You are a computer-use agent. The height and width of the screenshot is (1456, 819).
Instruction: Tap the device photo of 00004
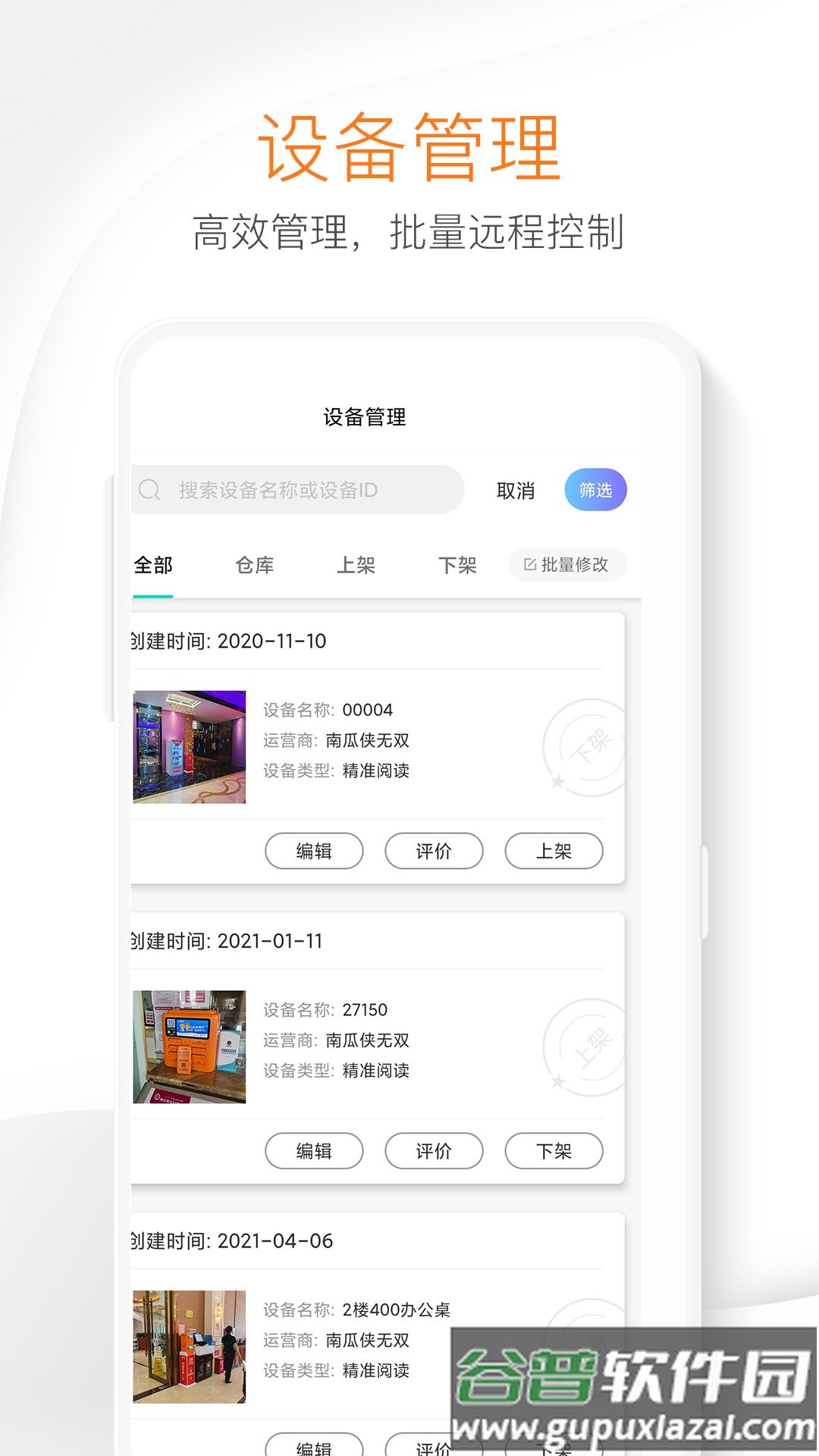(189, 747)
